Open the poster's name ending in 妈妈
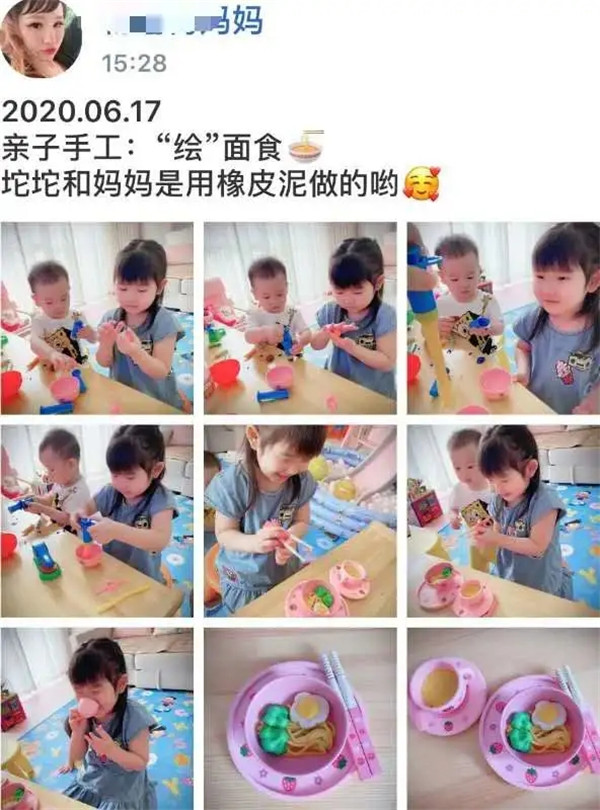600x810 pixels. coord(184,20)
